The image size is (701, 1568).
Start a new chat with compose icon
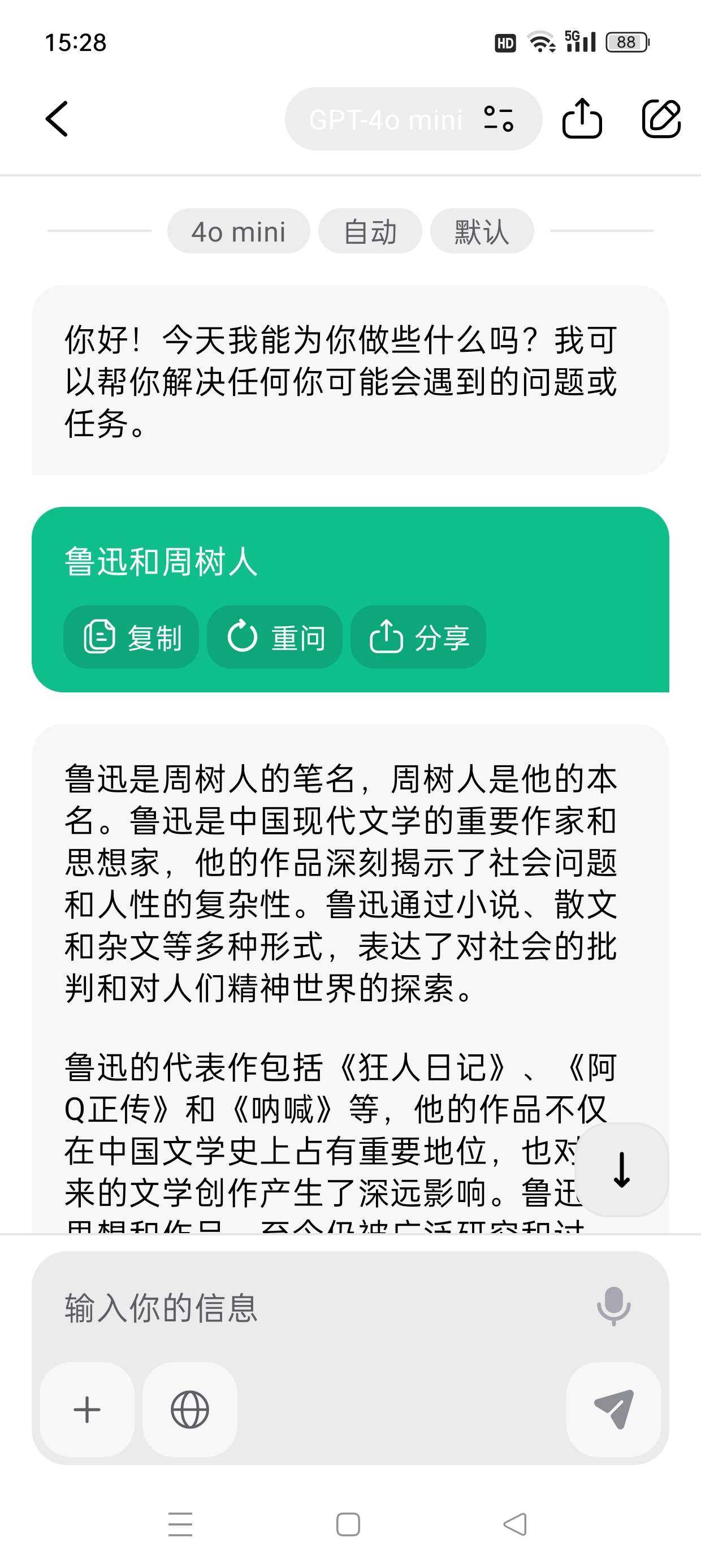pyautogui.click(x=661, y=119)
